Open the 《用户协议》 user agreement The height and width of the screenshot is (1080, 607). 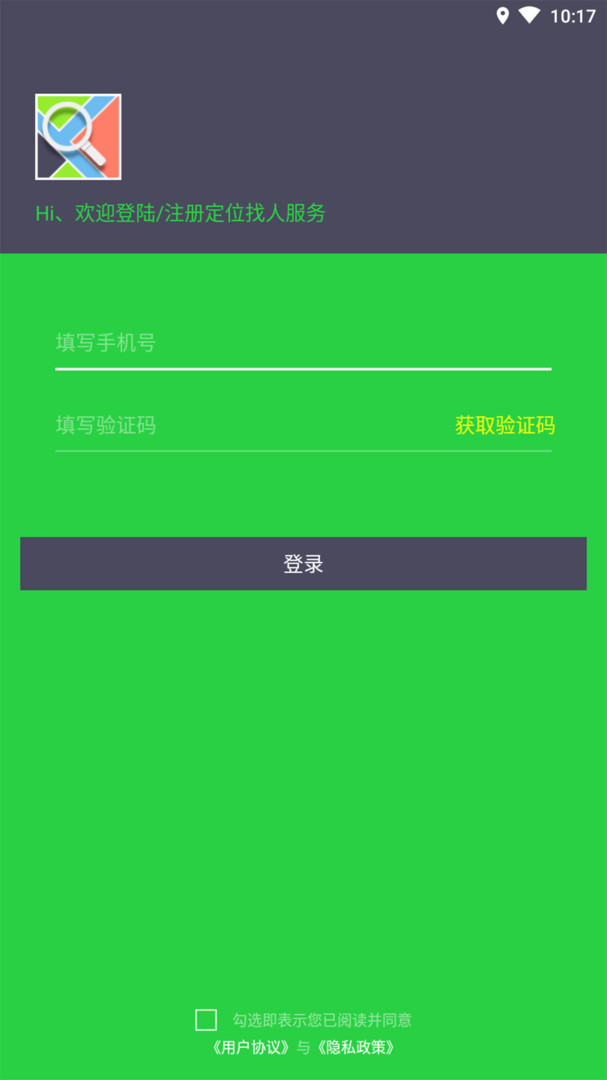coord(252,1048)
